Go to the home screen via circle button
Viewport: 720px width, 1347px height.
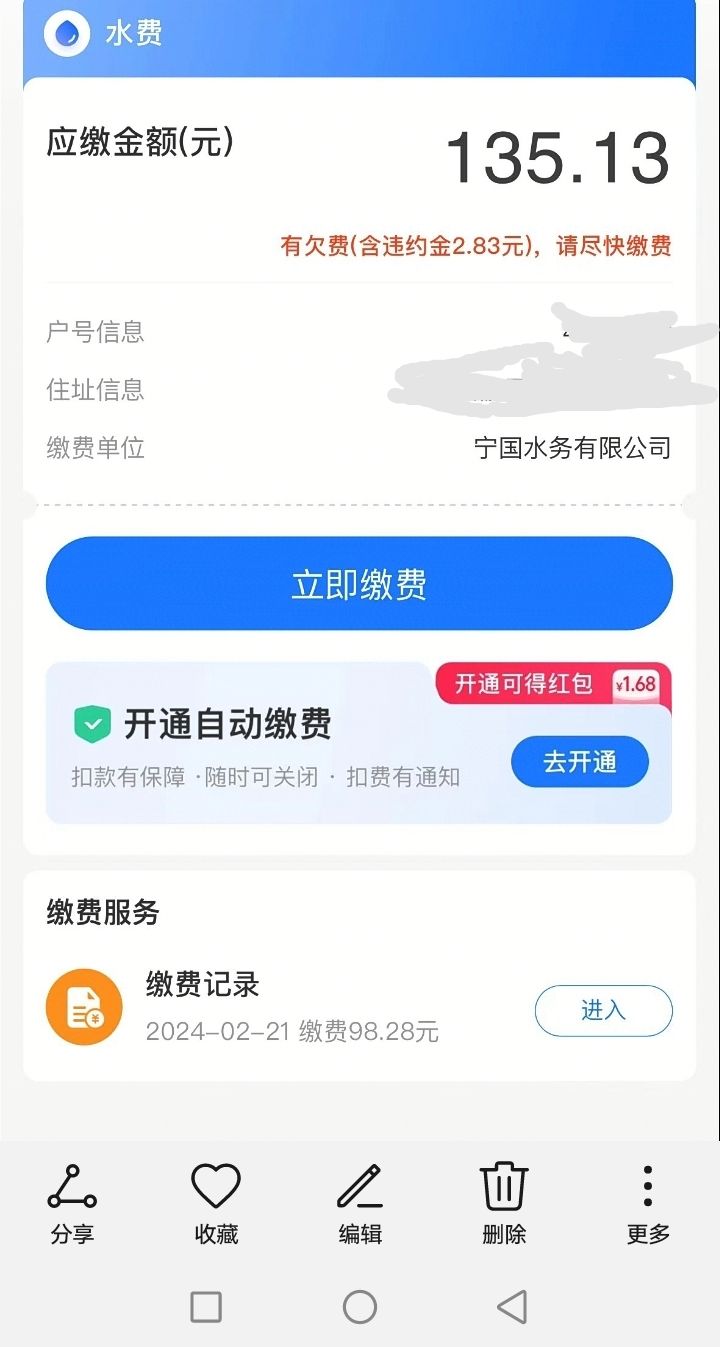pyautogui.click(x=360, y=1306)
